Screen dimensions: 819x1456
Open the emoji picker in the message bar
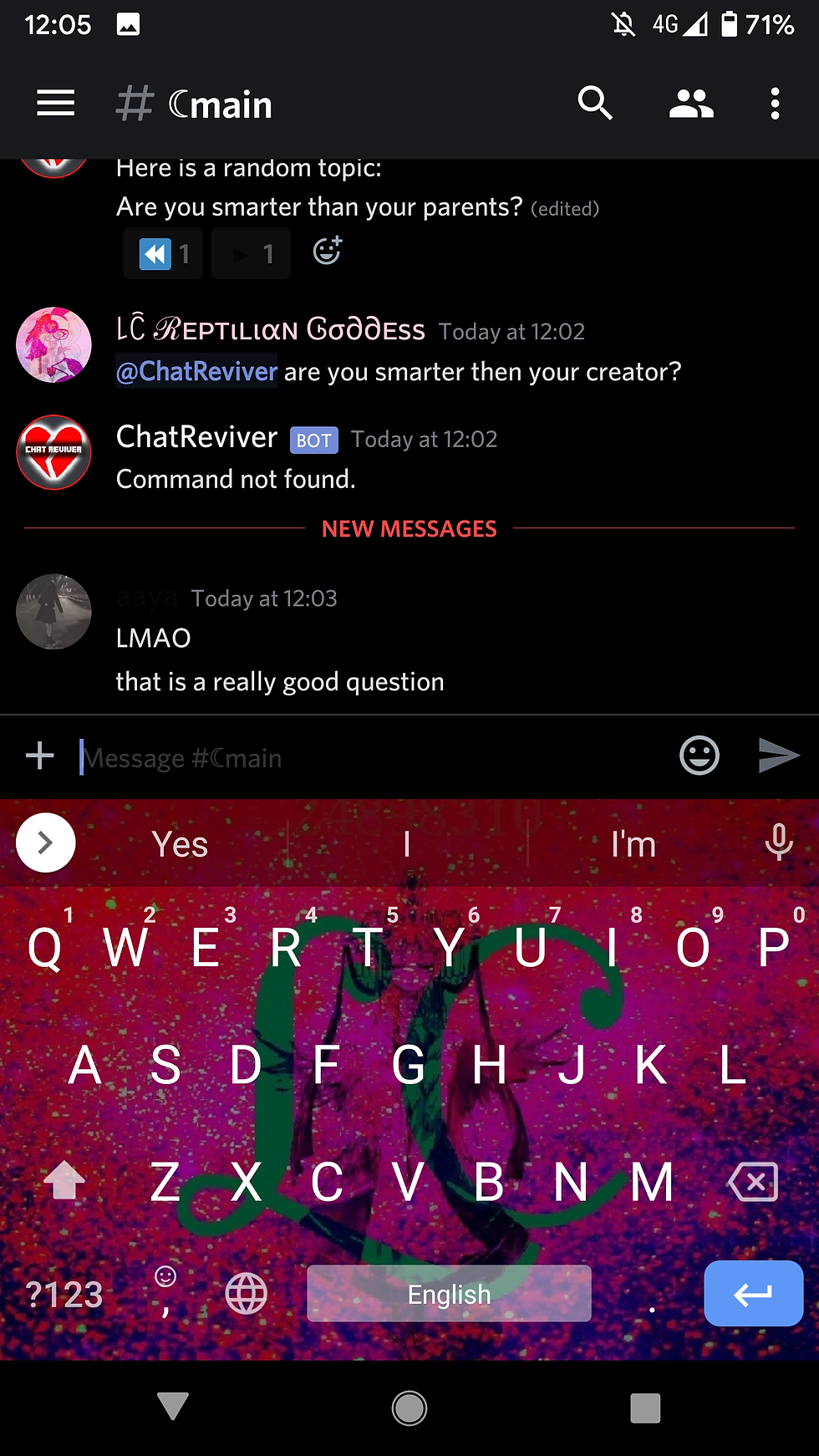[699, 756]
